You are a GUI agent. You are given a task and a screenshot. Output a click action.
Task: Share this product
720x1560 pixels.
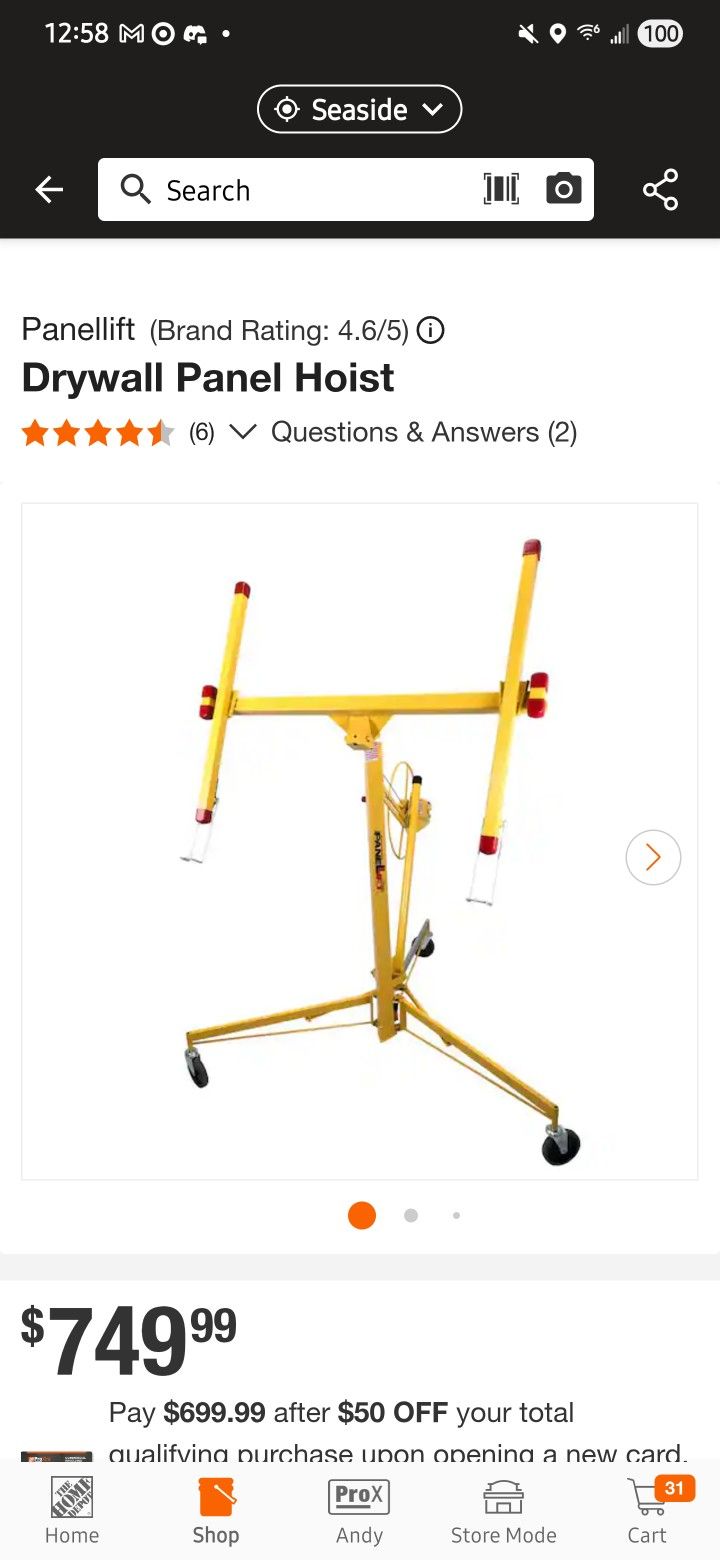(660, 190)
